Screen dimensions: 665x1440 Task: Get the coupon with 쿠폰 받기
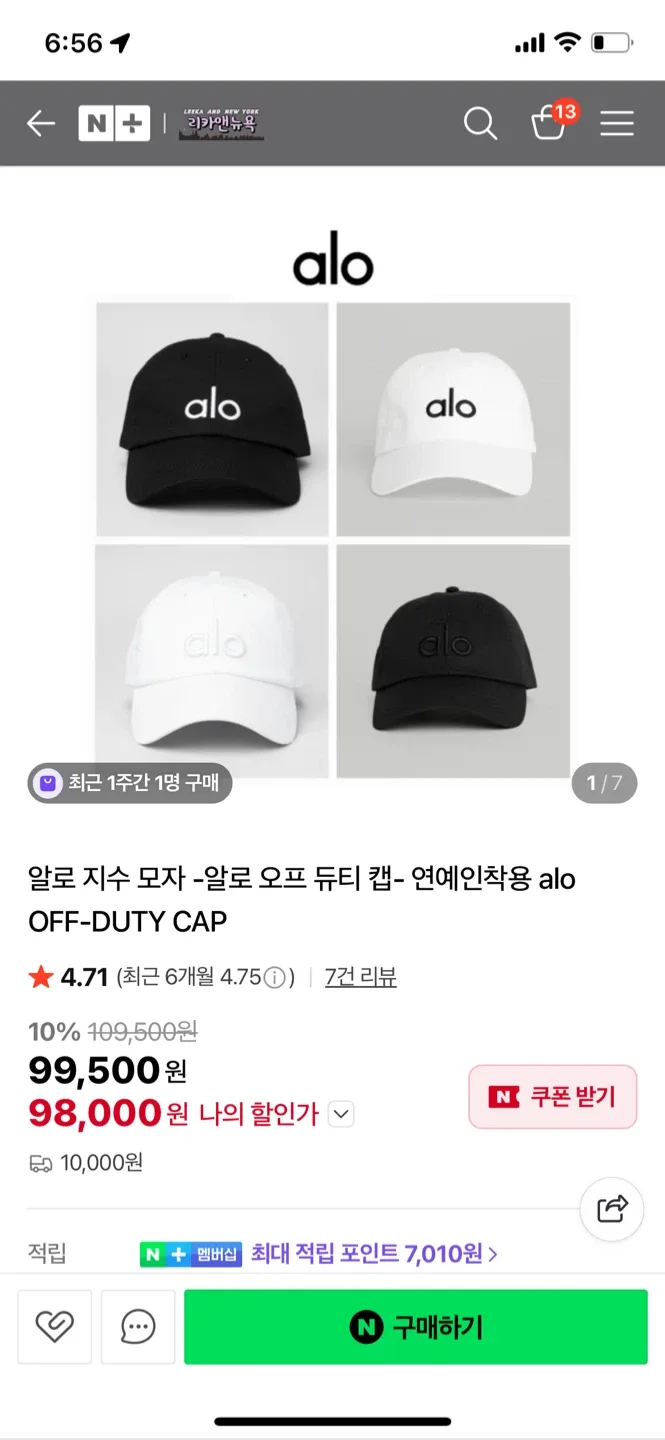tap(552, 1097)
